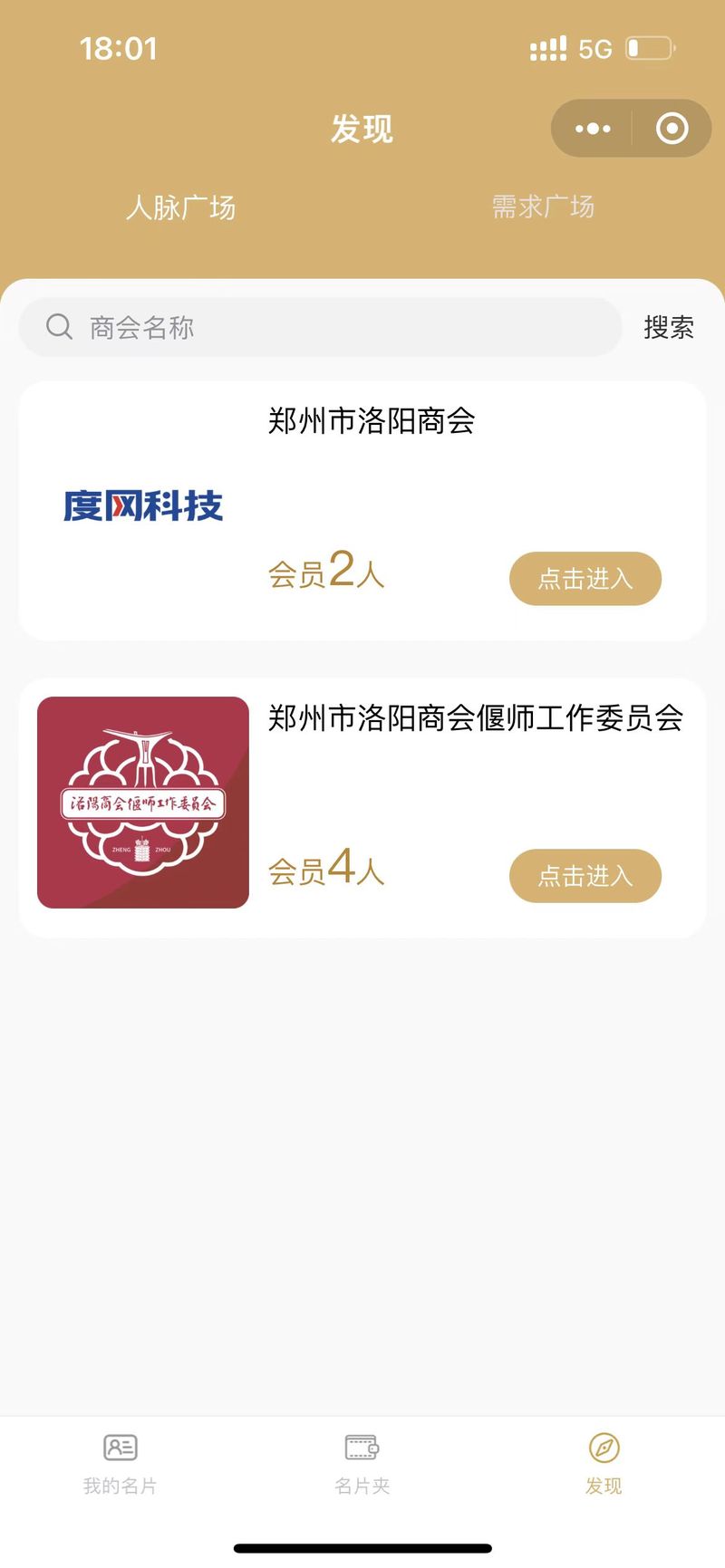Open the mini program more options menu

(x=593, y=129)
